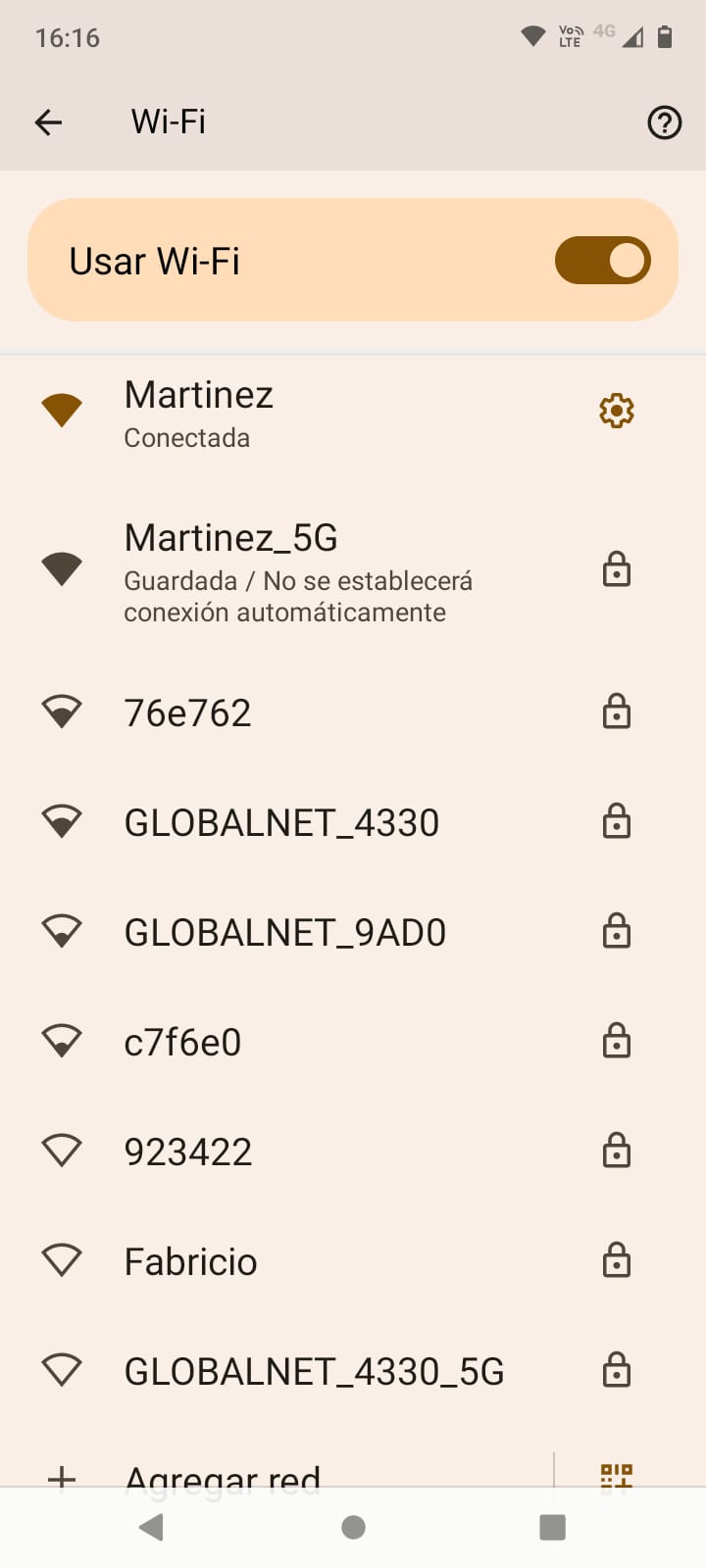
Task: Scan a QR code to add network
Action: [617, 1475]
